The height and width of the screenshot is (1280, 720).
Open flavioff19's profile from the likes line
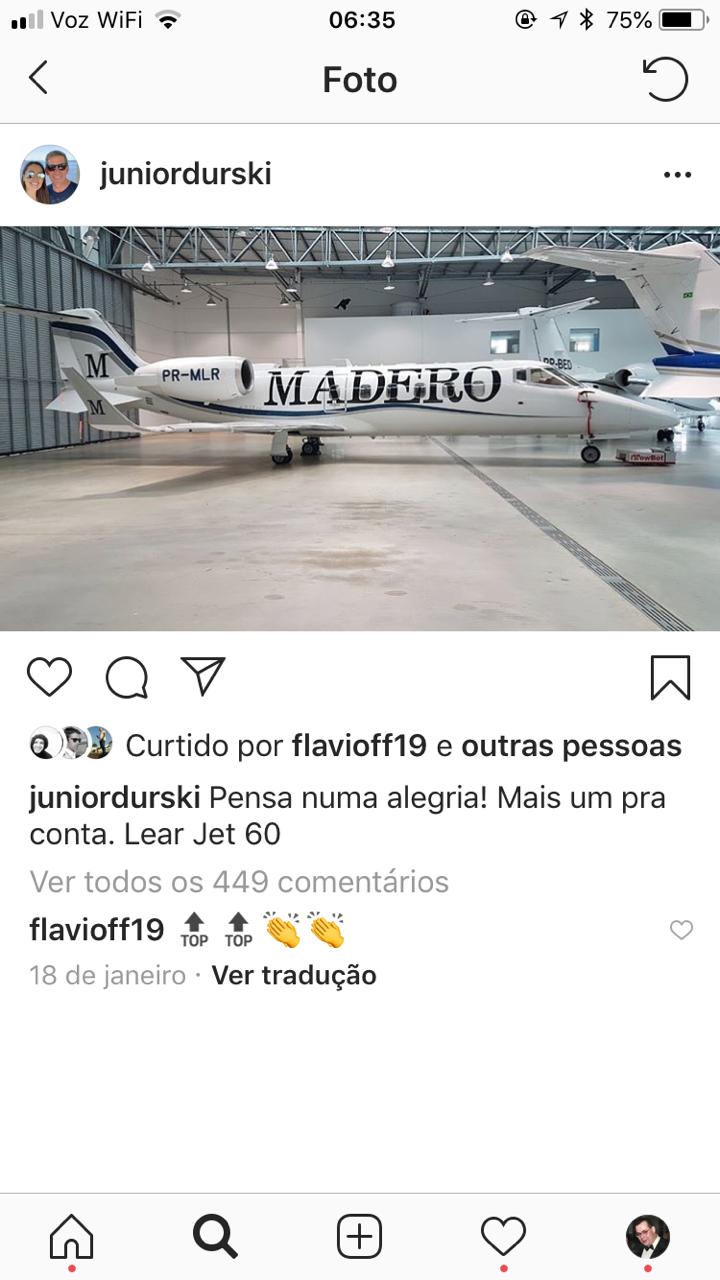click(x=359, y=745)
